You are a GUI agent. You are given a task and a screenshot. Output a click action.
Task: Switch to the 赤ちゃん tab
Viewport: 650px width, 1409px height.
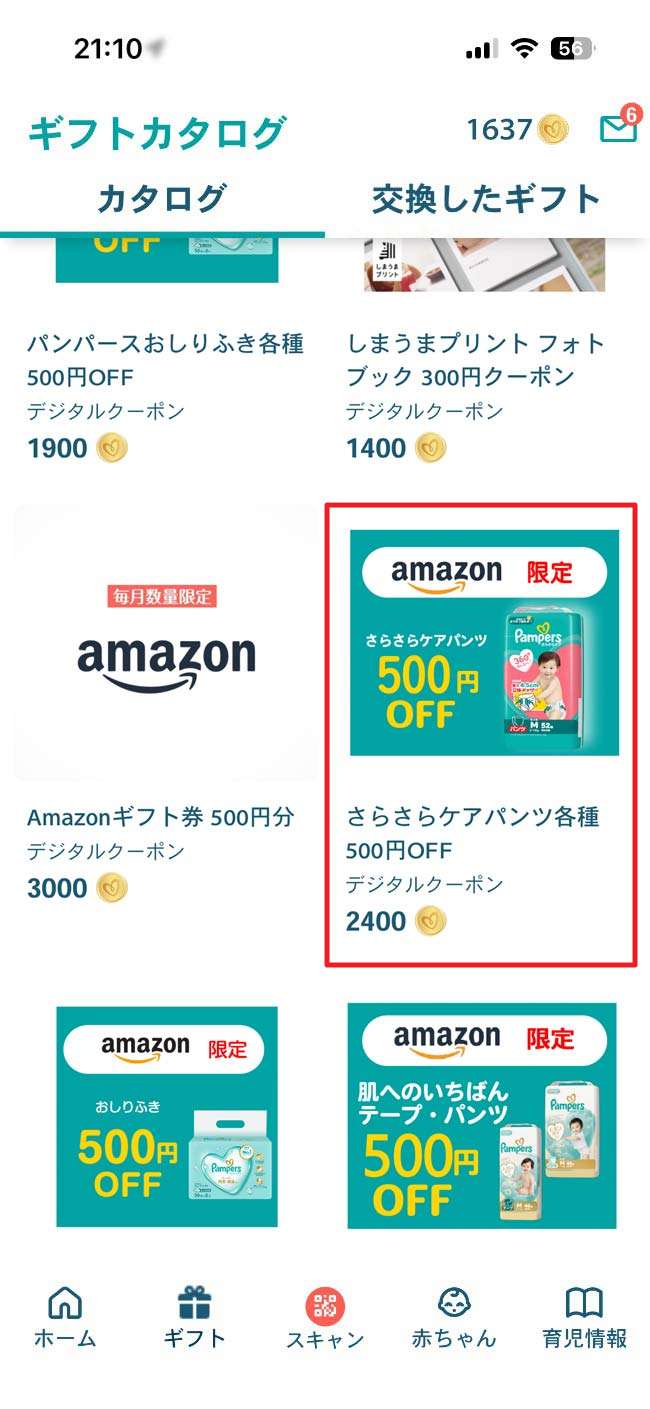[x=454, y=1318]
